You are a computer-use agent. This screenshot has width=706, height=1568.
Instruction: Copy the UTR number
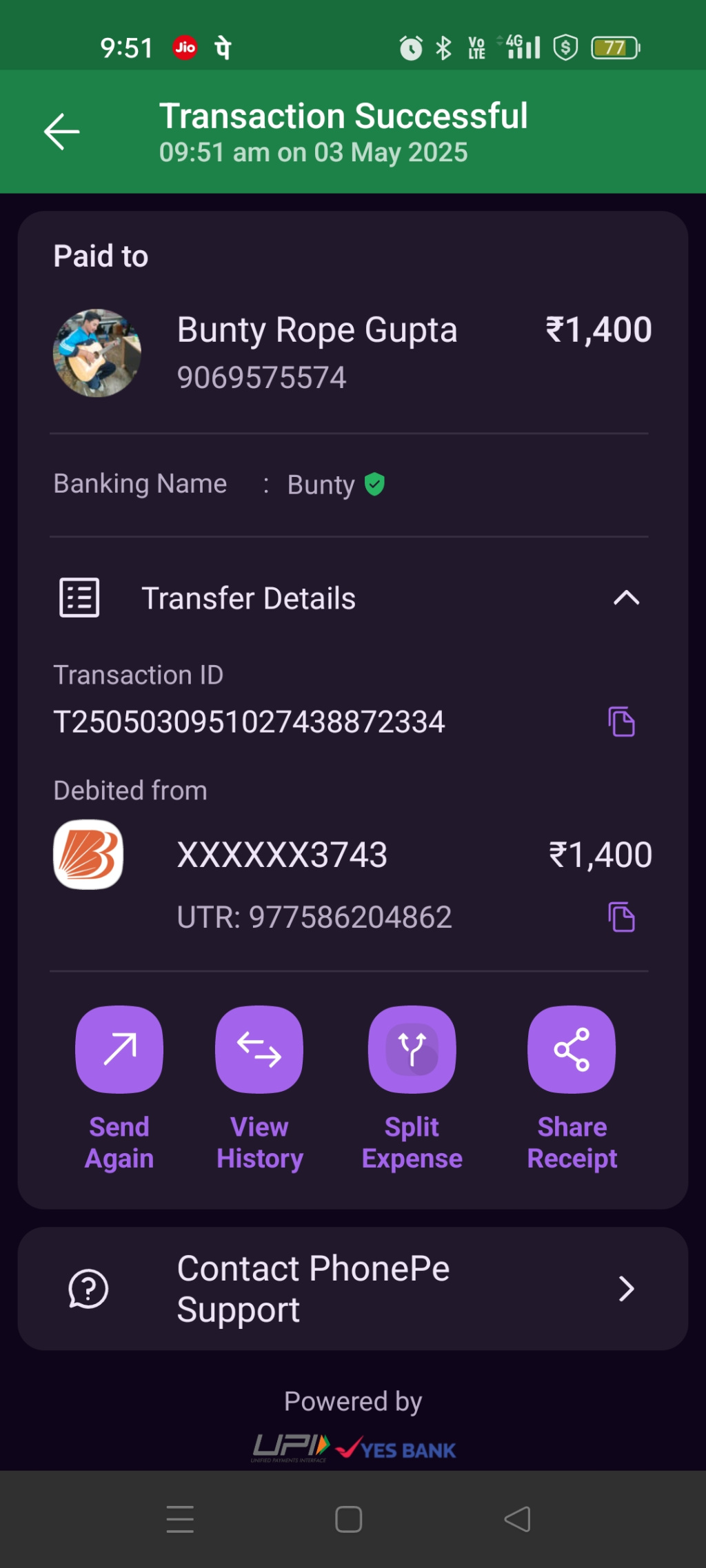[x=621, y=917]
